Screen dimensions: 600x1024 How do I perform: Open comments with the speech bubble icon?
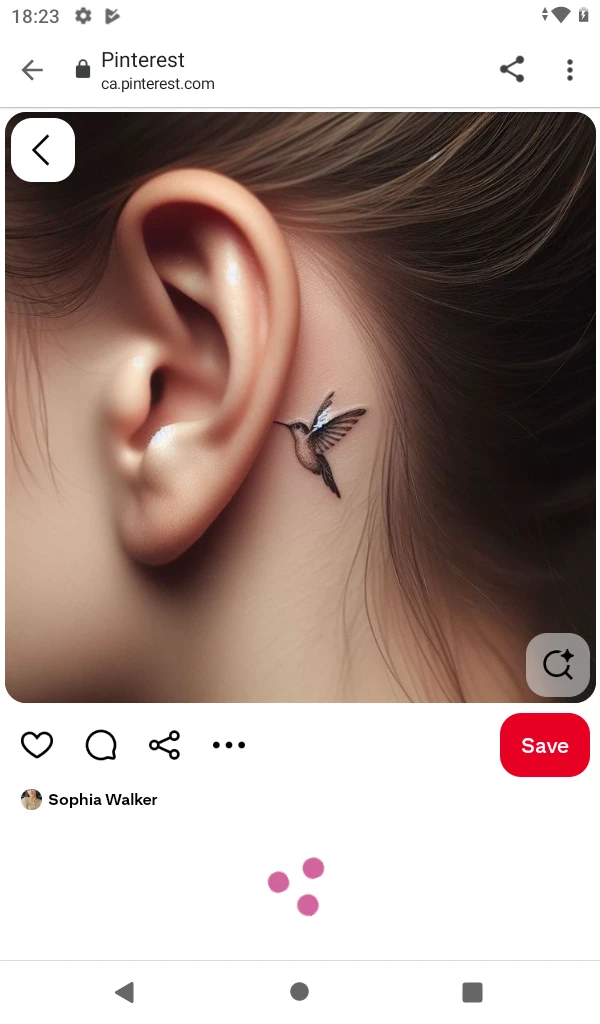coord(101,745)
